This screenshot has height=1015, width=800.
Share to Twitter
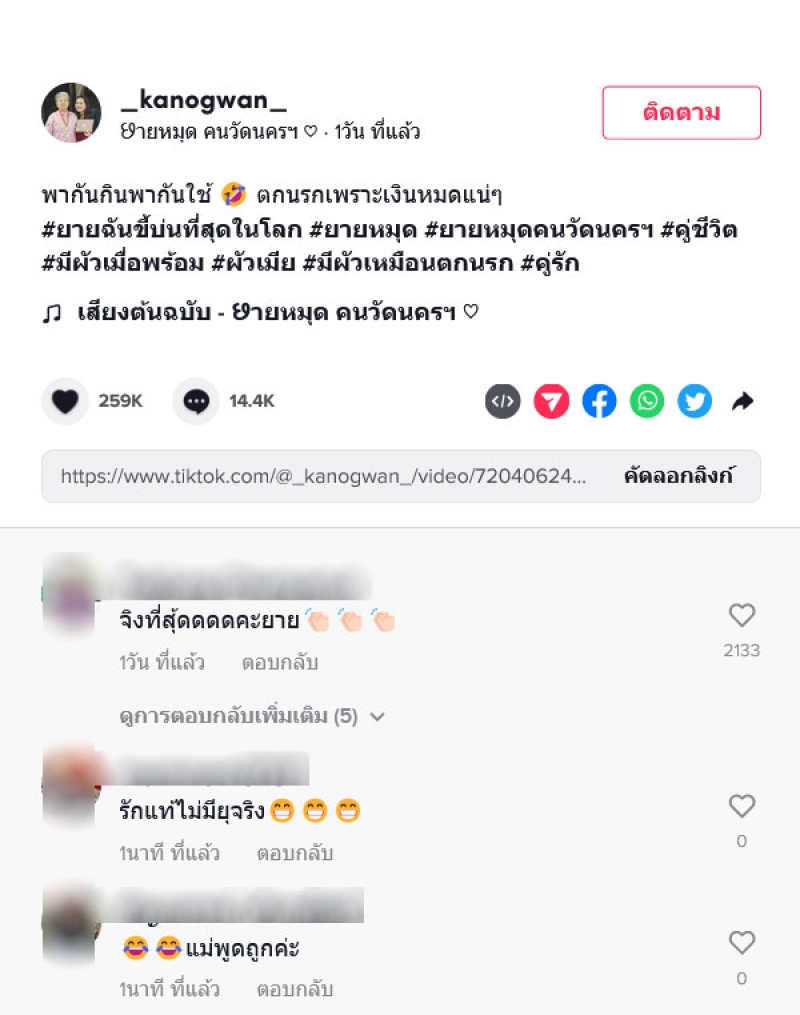694,402
